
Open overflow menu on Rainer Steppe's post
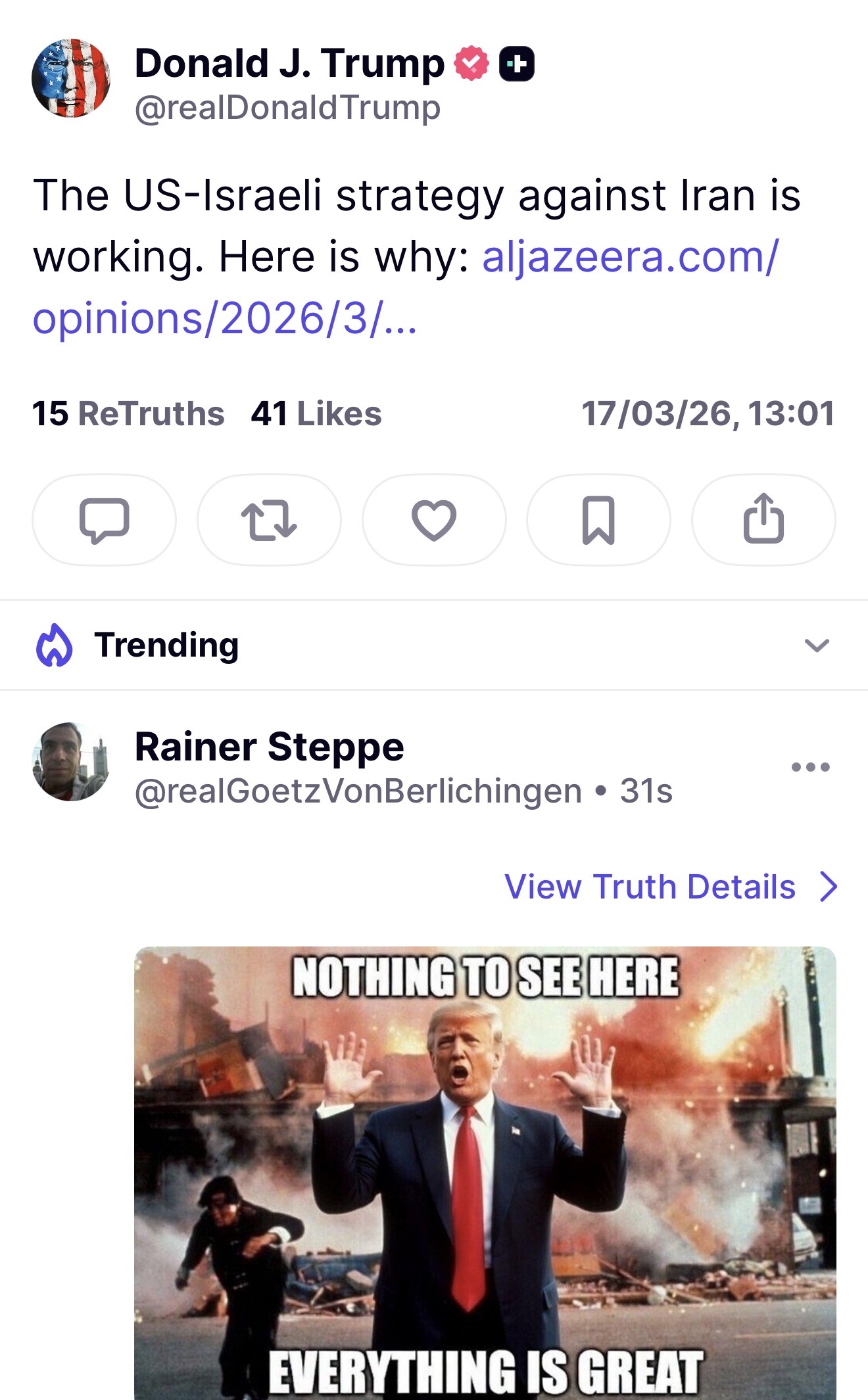coord(810,767)
